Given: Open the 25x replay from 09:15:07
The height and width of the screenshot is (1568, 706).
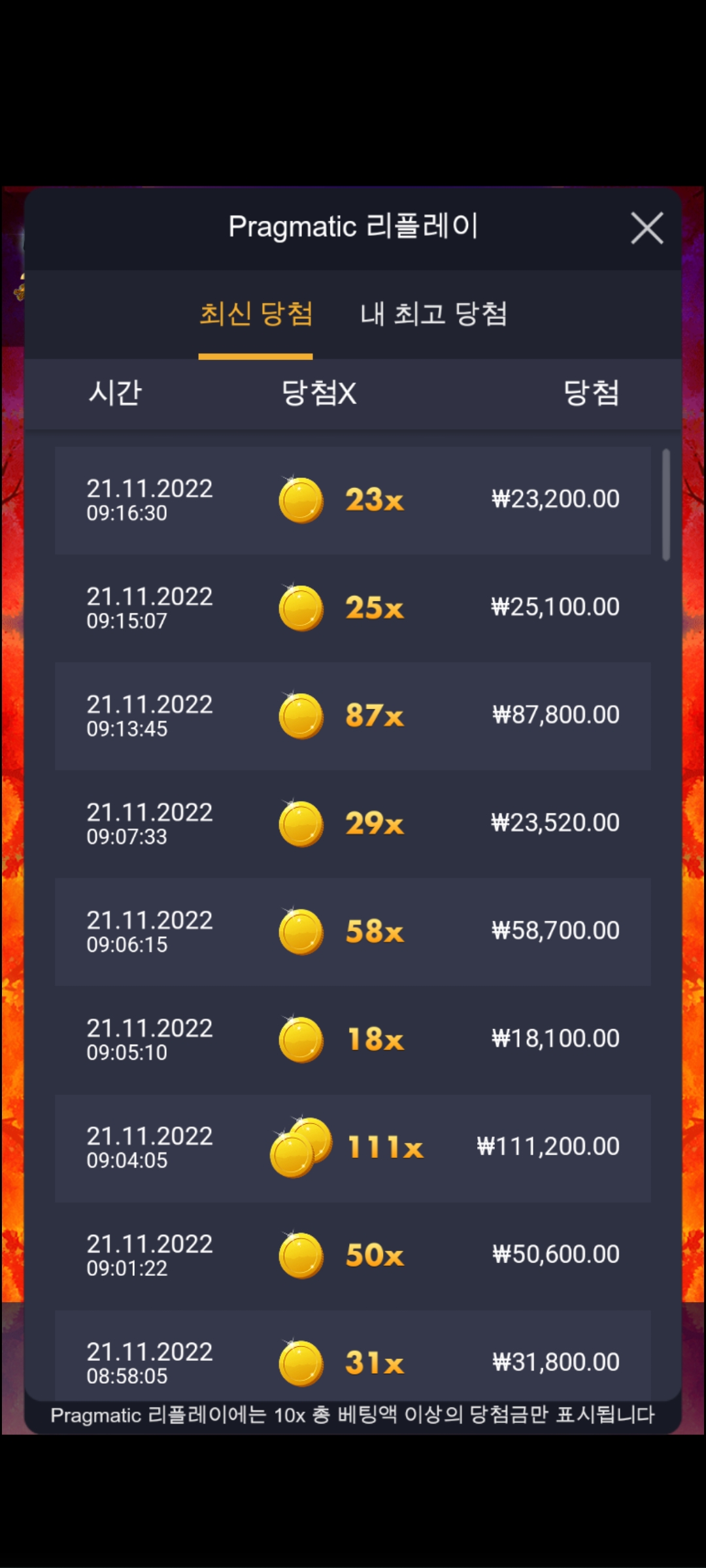Looking at the screenshot, I should coord(353,608).
